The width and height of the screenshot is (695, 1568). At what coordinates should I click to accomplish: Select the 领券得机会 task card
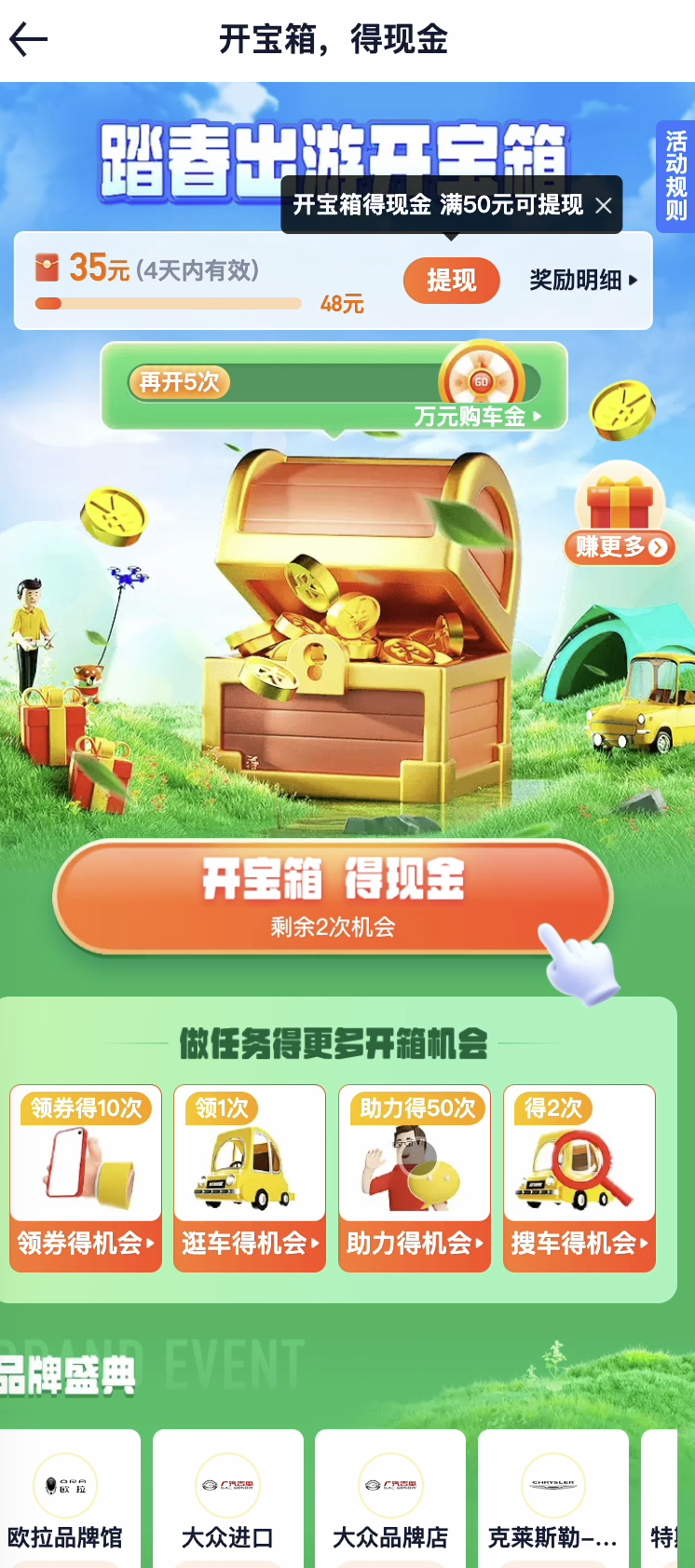(86, 1177)
